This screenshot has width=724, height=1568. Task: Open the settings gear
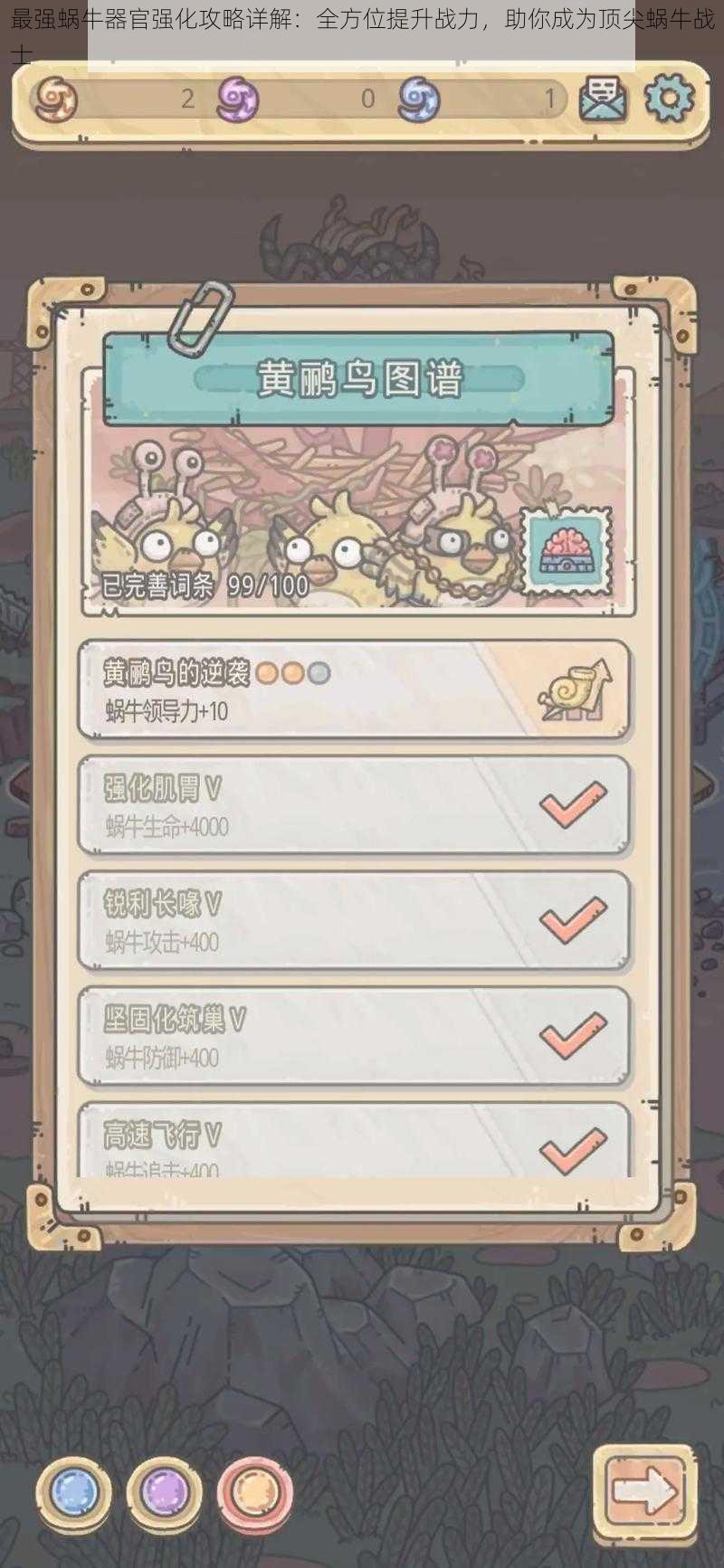coord(669,98)
